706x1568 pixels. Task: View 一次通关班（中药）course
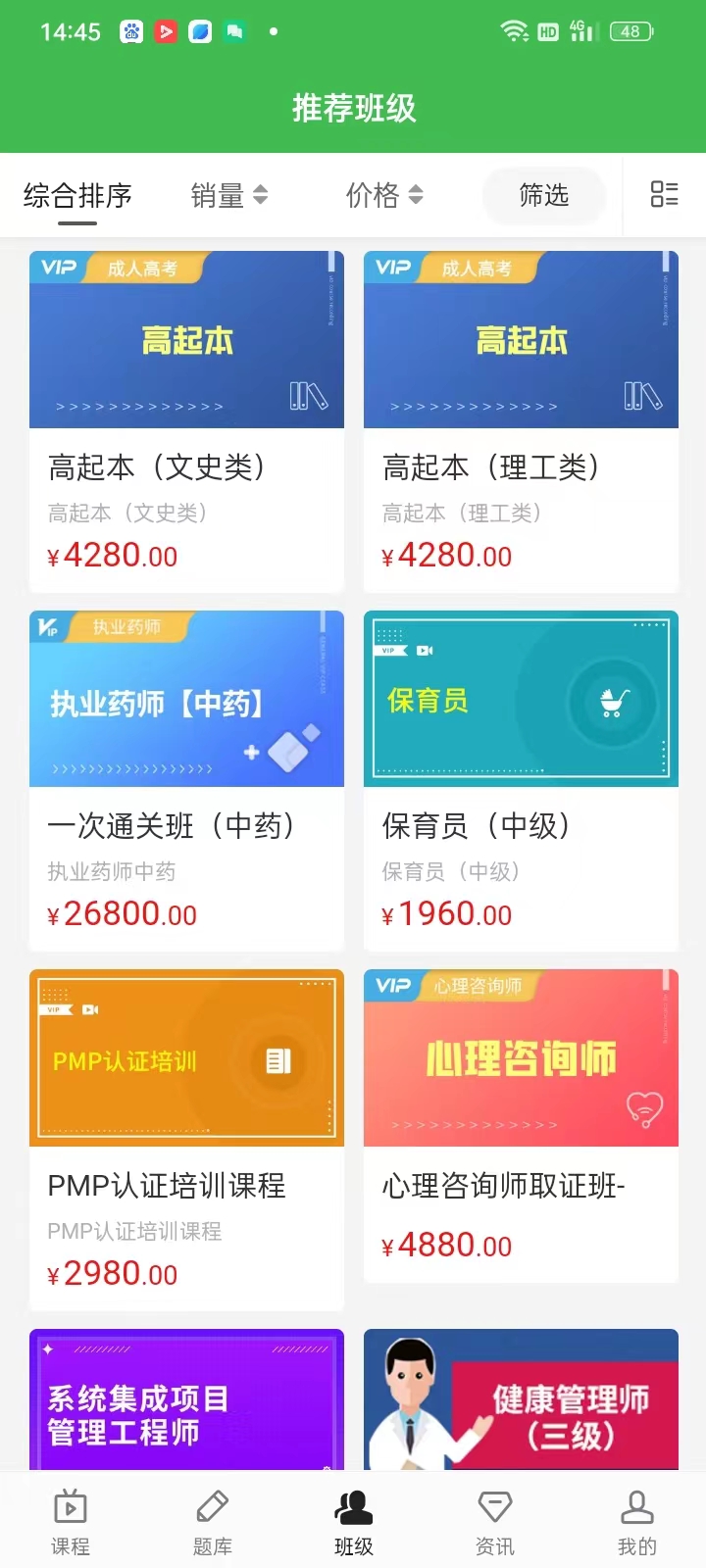[x=186, y=780]
